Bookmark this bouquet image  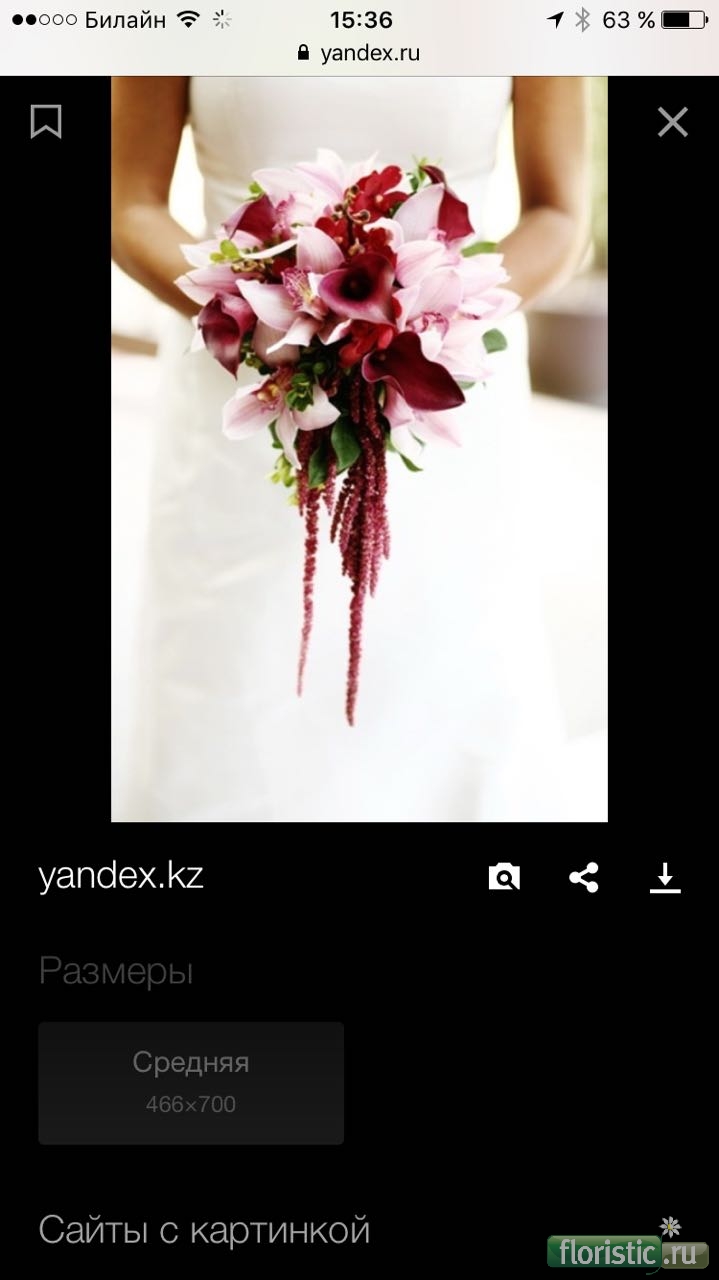46,122
